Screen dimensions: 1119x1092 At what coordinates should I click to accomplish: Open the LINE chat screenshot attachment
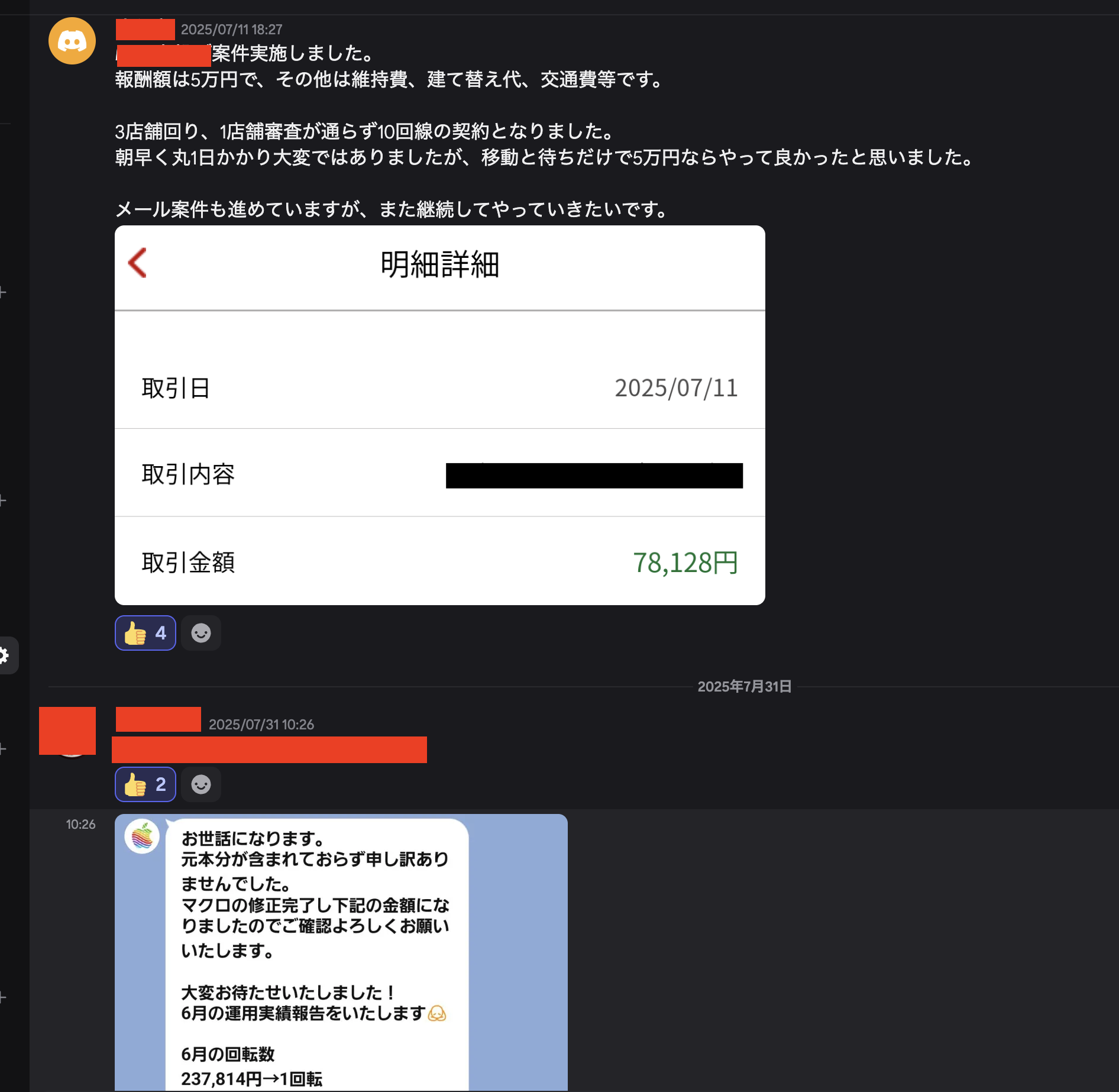click(341, 952)
